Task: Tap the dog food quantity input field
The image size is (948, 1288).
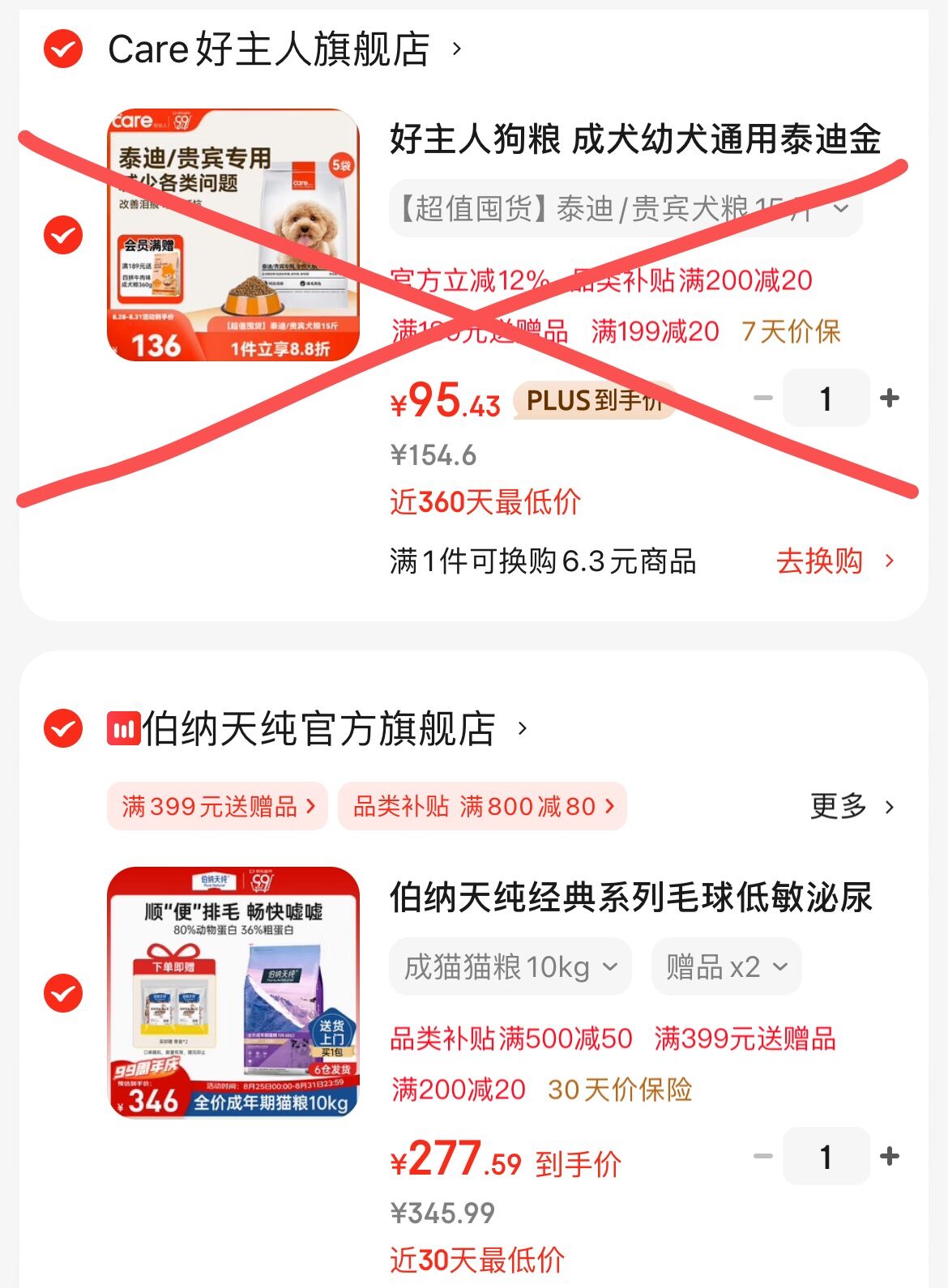Action: (826, 397)
